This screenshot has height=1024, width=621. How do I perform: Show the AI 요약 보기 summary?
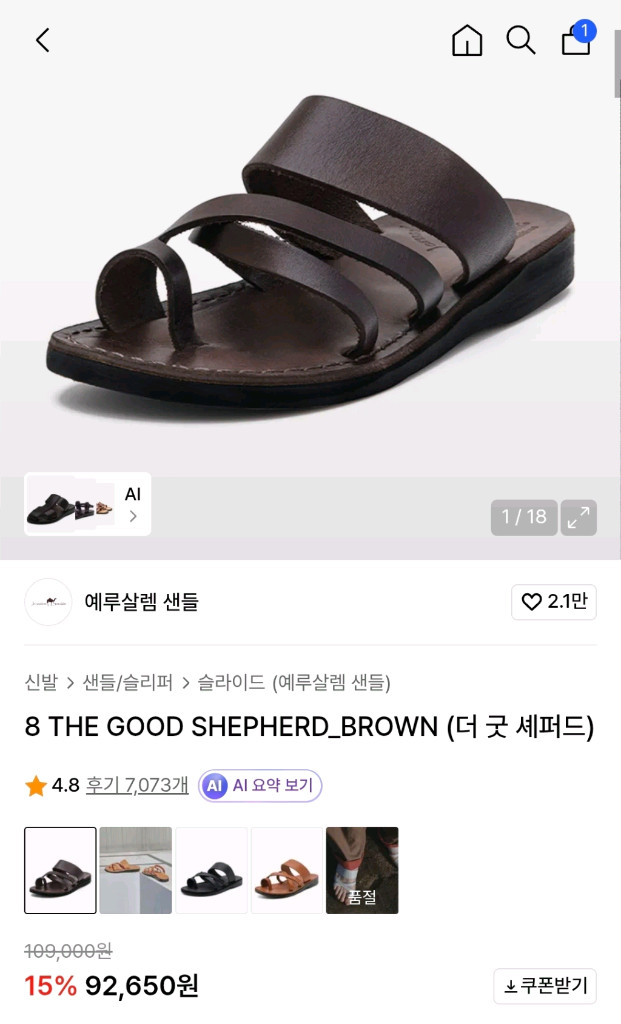tap(260, 786)
